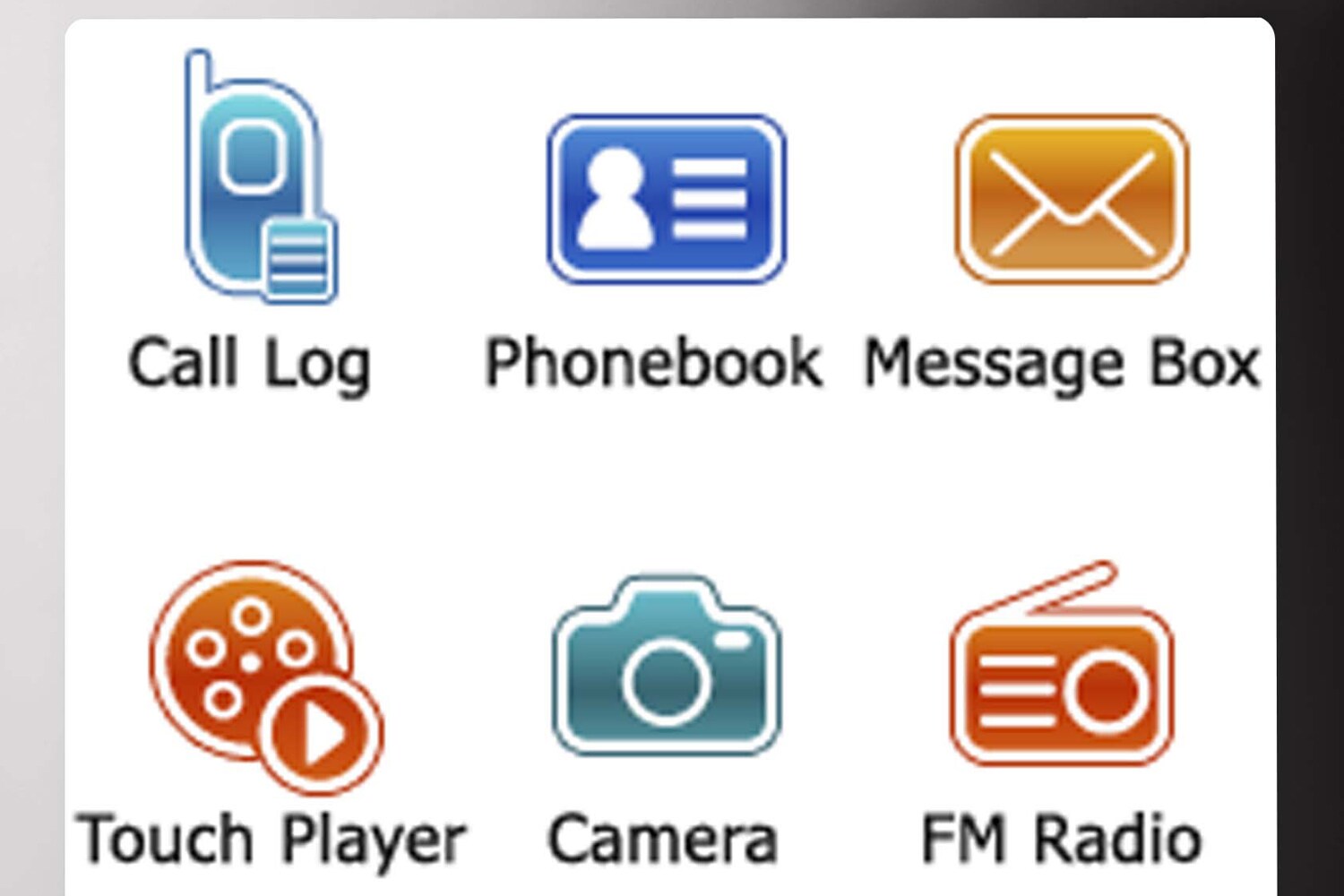Image resolution: width=1344 pixels, height=896 pixels.
Task: Open the Camera app
Action: coord(666,668)
